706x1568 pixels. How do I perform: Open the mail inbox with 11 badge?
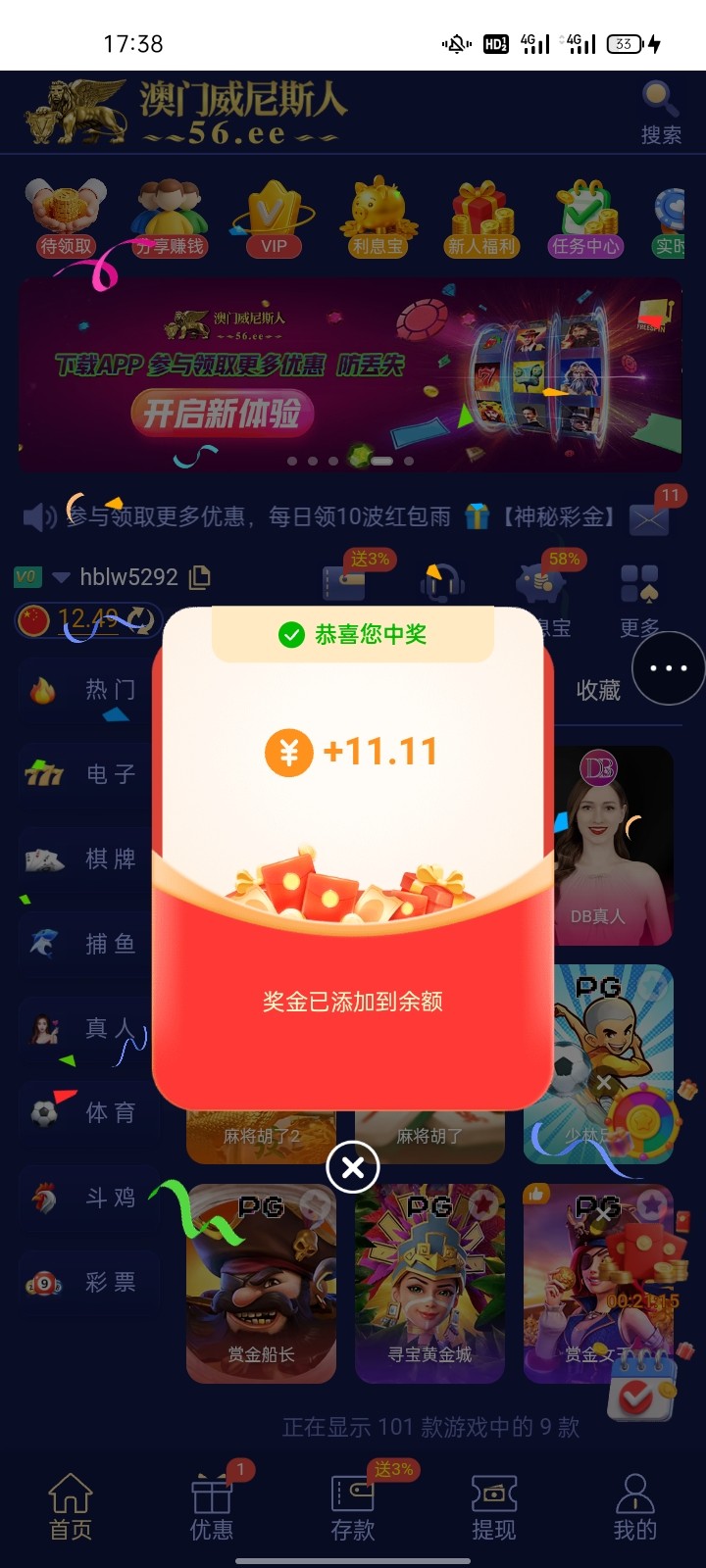tap(649, 517)
